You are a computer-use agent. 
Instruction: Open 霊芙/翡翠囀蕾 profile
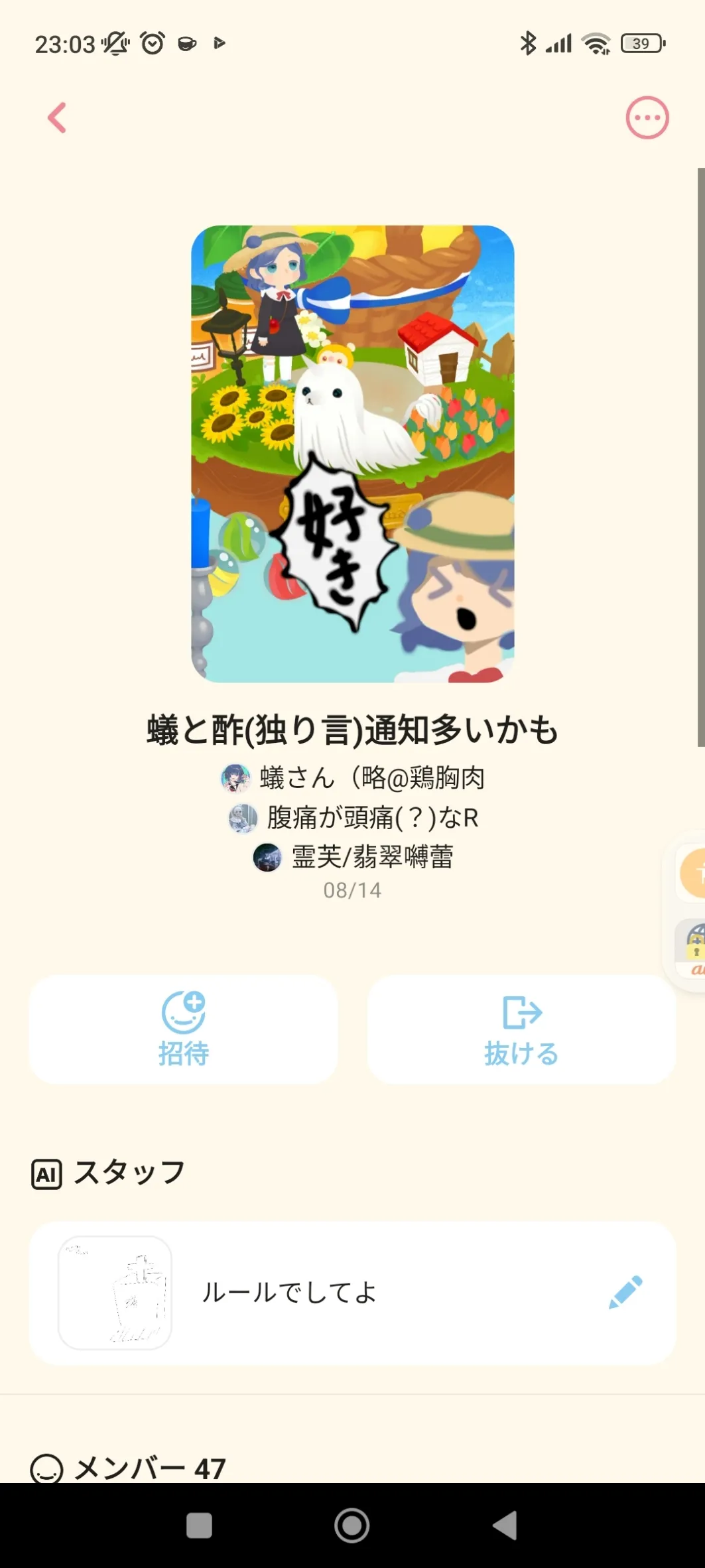(353, 857)
